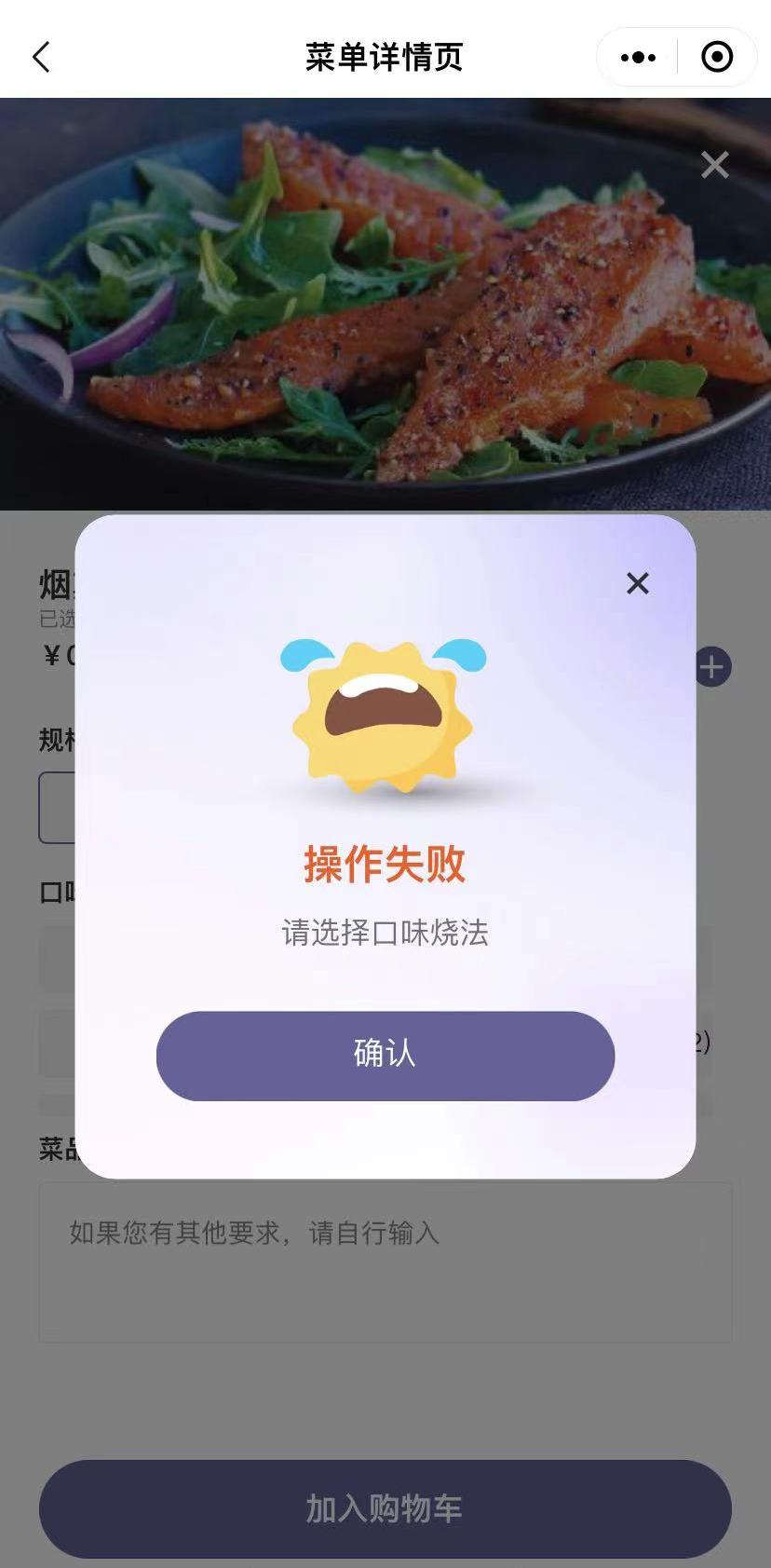771x1568 pixels.
Task: Exit the mini program via circle button
Action: click(x=716, y=57)
